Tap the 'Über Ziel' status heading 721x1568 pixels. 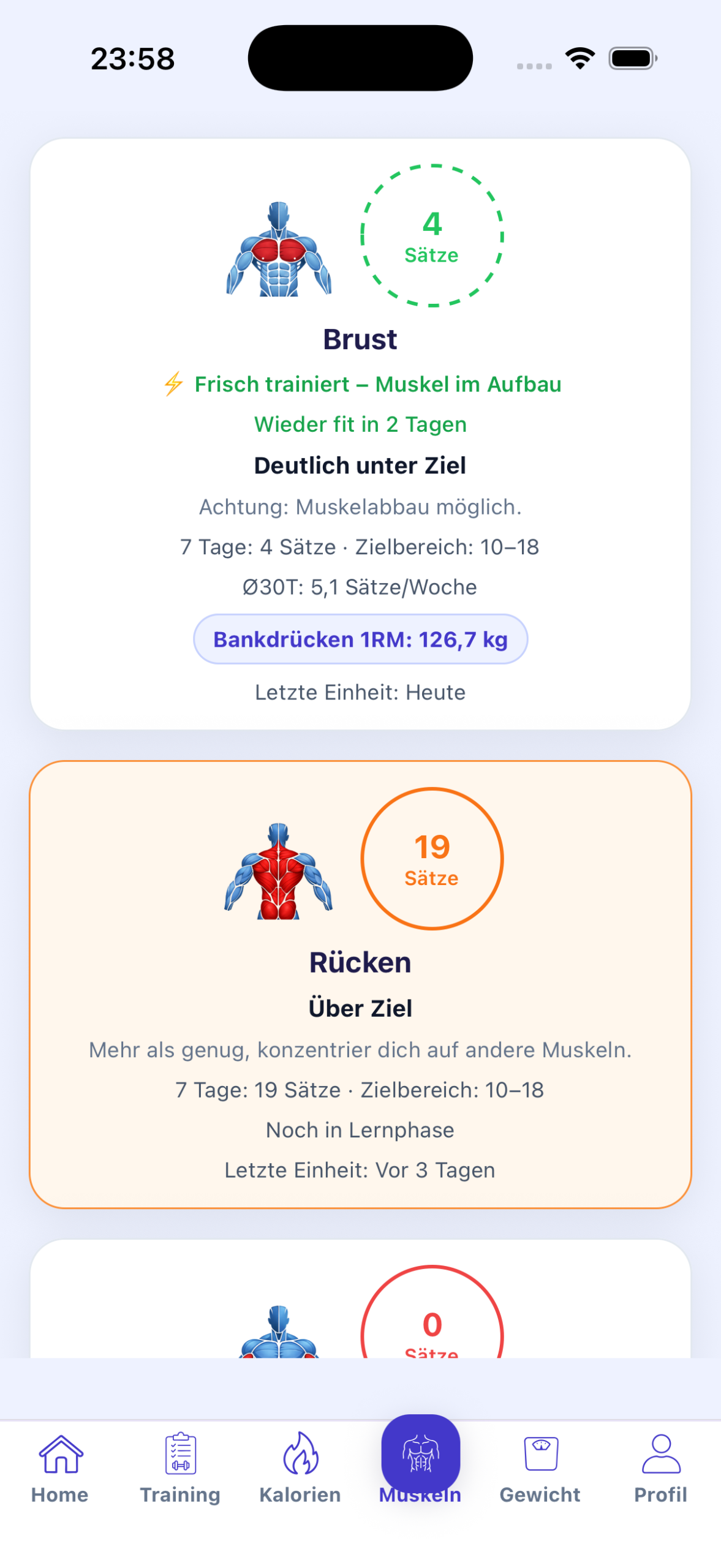coord(360,1008)
